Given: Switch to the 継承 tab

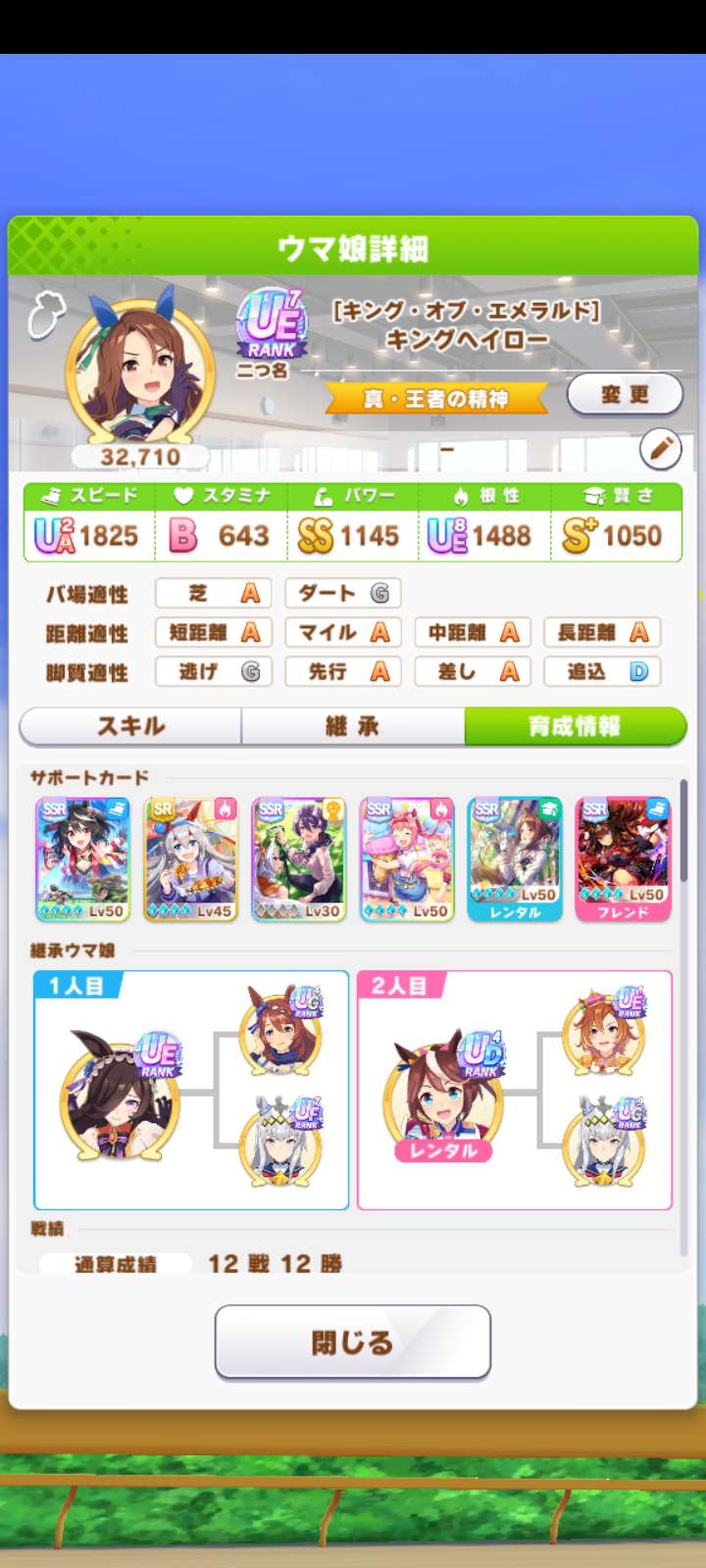Looking at the screenshot, I should pos(352,726).
